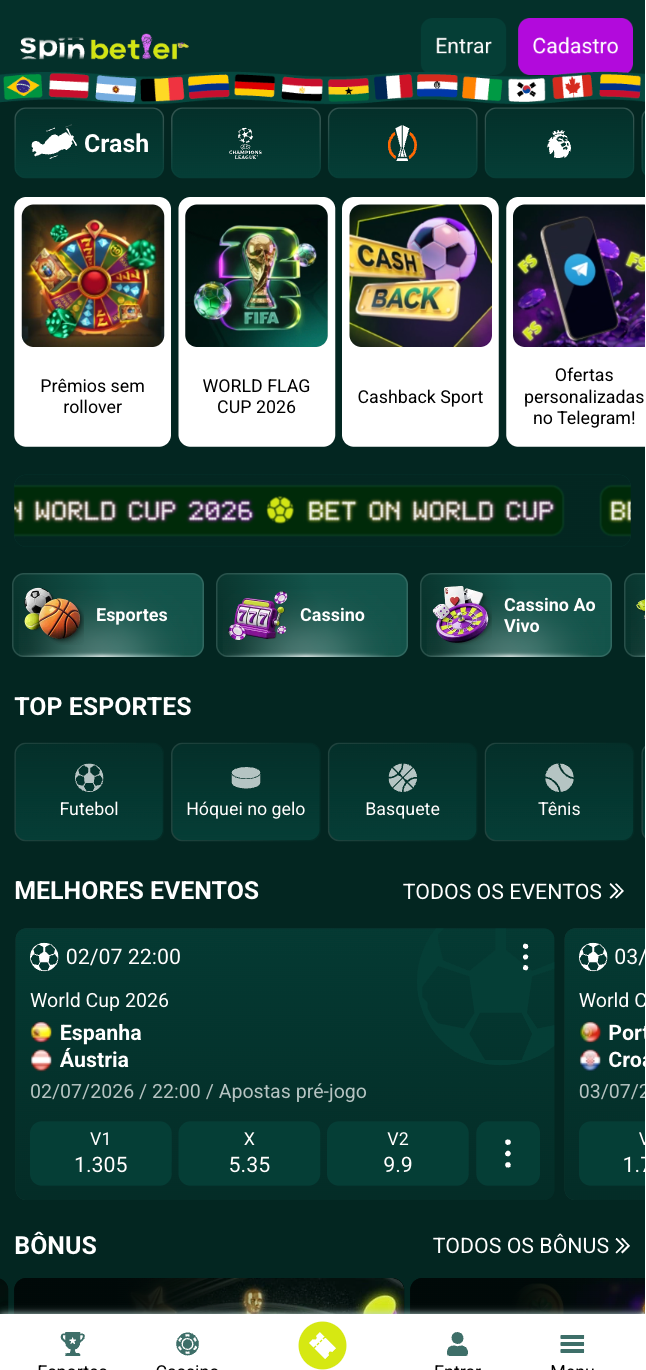Tap the Entrar button in header
Image resolution: width=646 pixels, height=1370 pixels.
click(x=463, y=46)
